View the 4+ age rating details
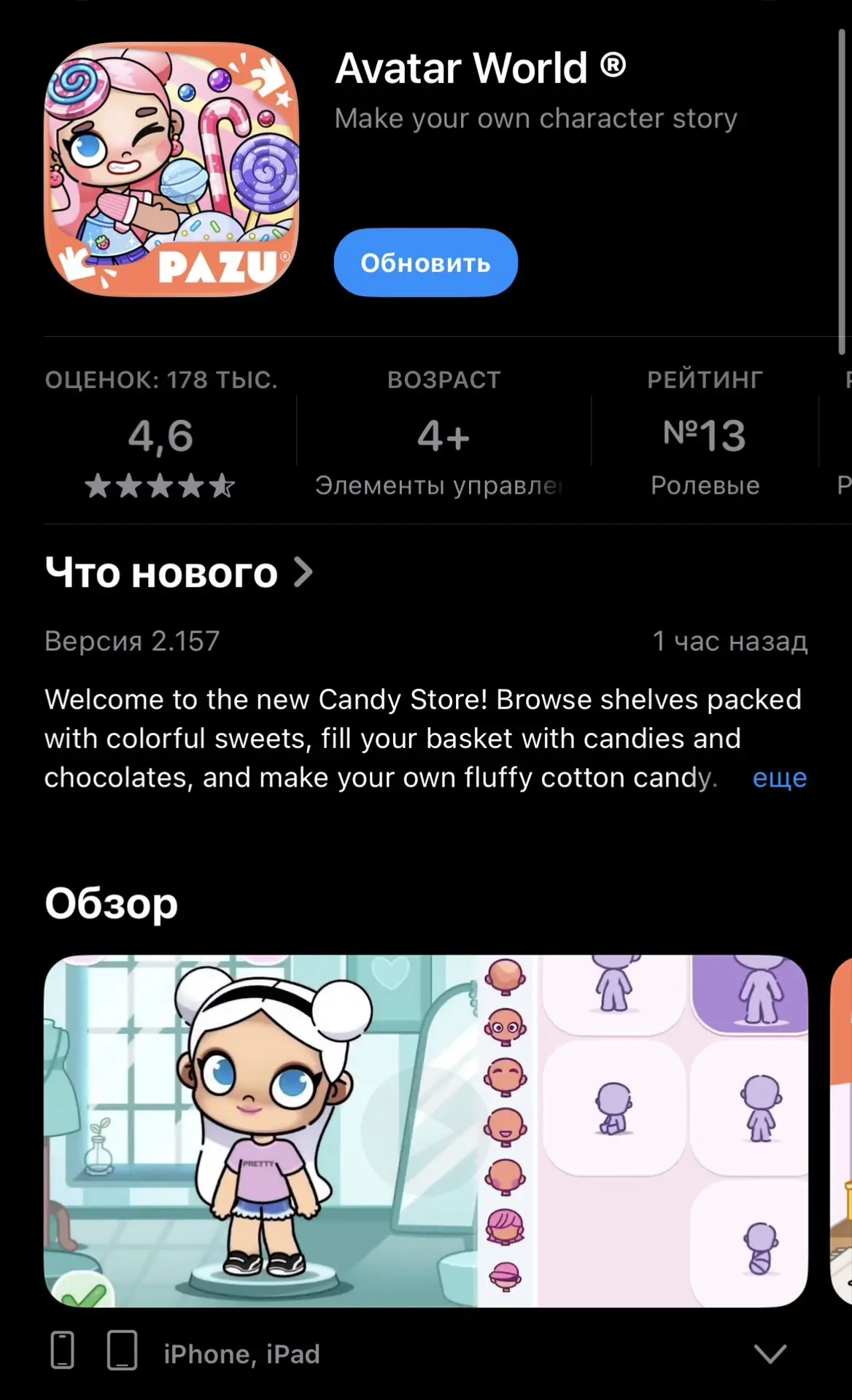 444,436
